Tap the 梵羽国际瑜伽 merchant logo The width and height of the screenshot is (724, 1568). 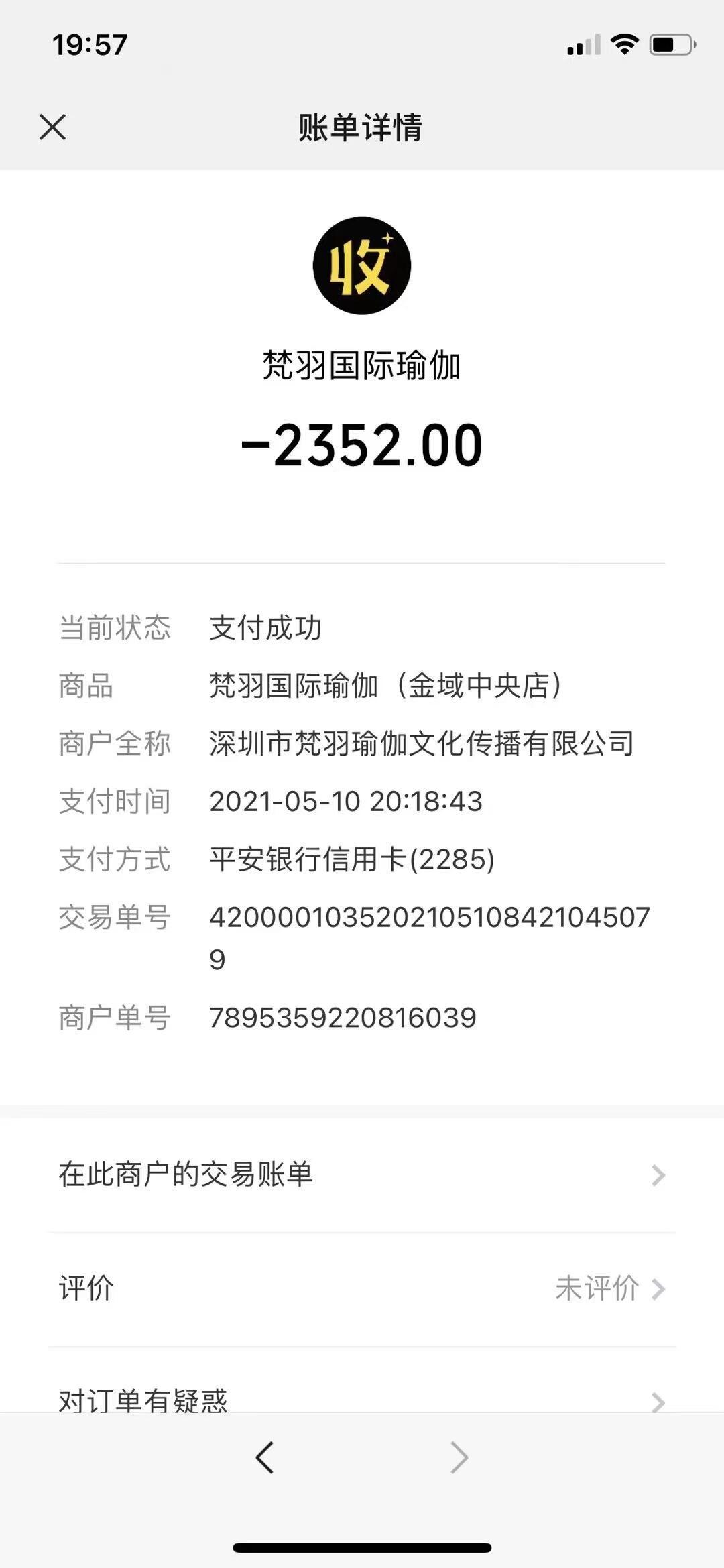pos(361,265)
